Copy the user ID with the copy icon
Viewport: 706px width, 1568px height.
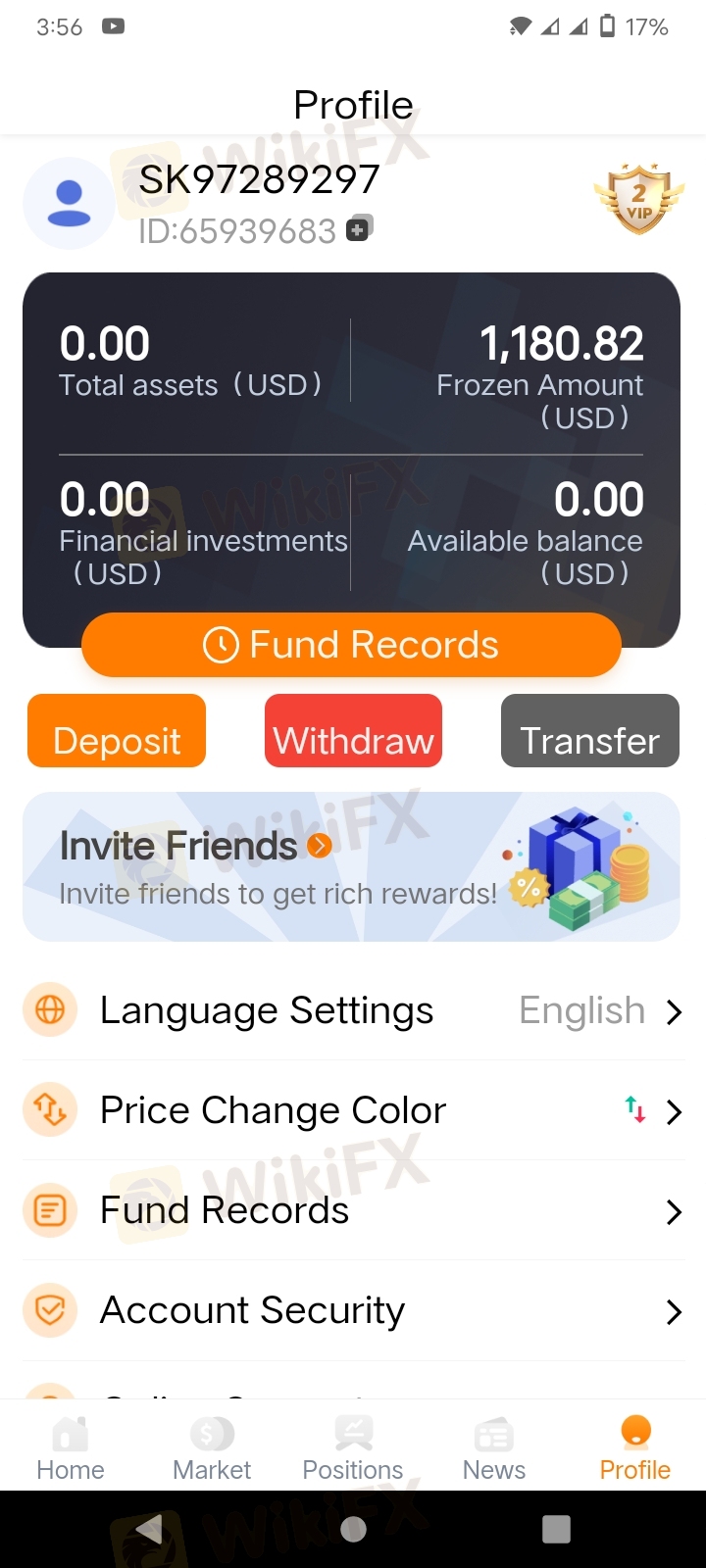pyautogui.click(x=359, y=229)
